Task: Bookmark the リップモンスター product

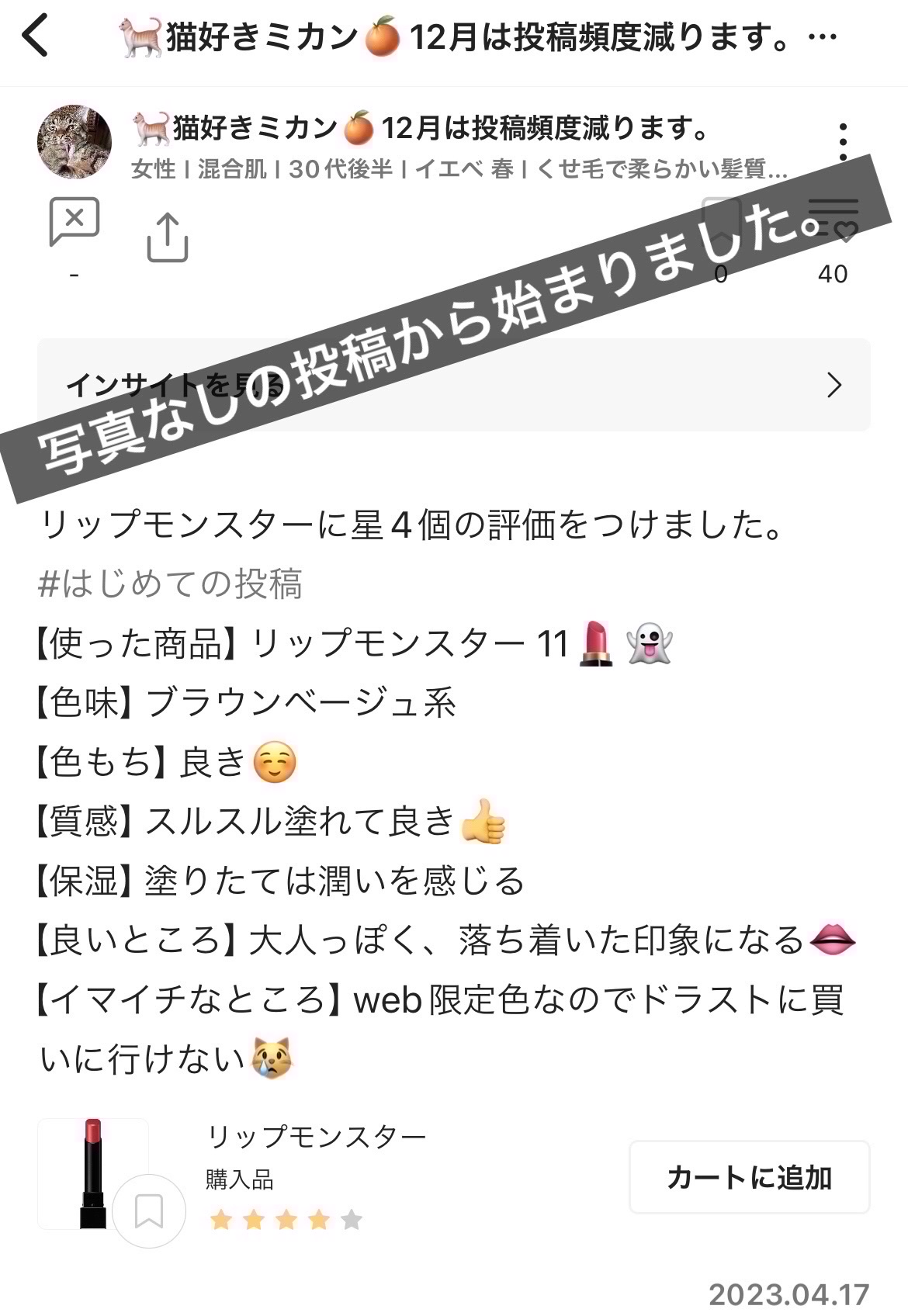Action: (x=149, y=1210)
